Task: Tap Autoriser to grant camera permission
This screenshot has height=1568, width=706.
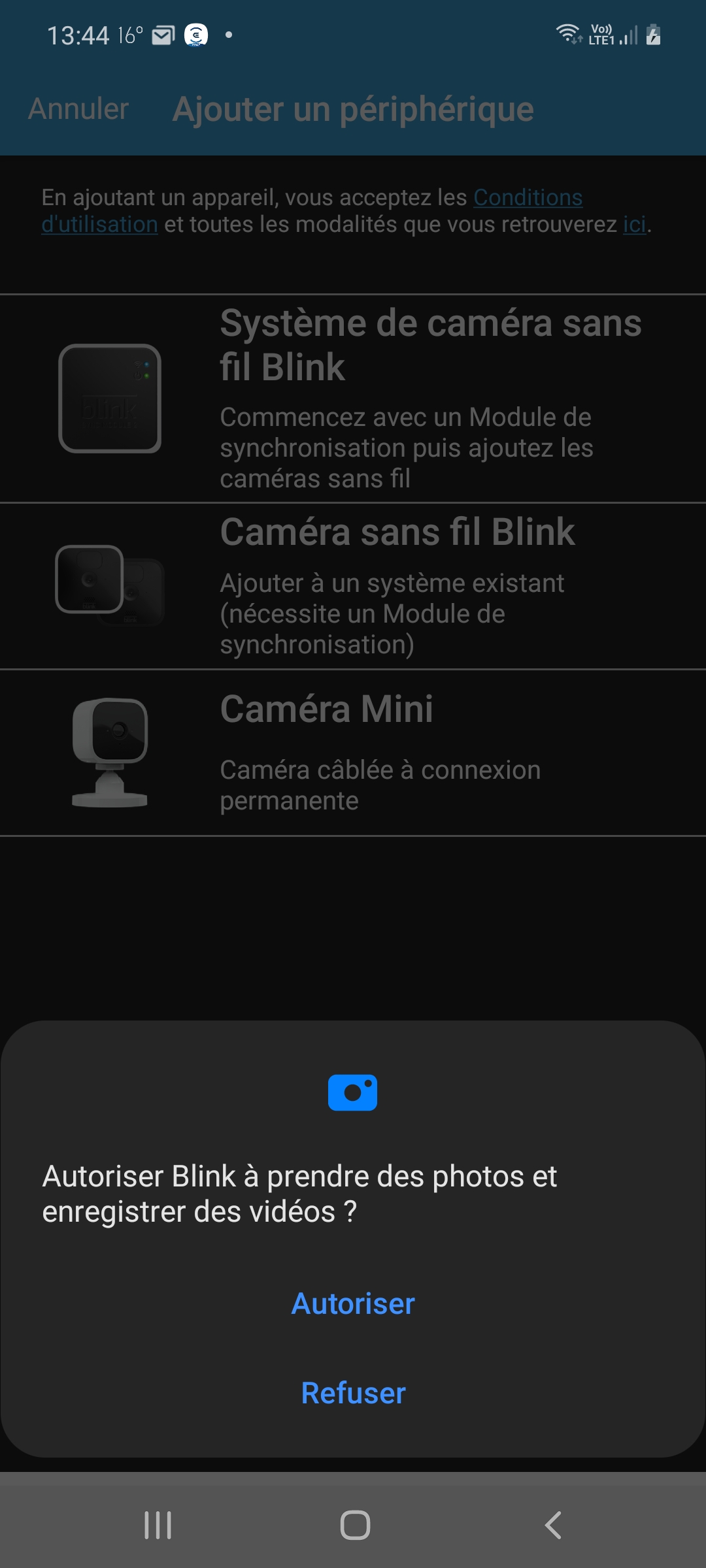Action: tap(353, 1304)
